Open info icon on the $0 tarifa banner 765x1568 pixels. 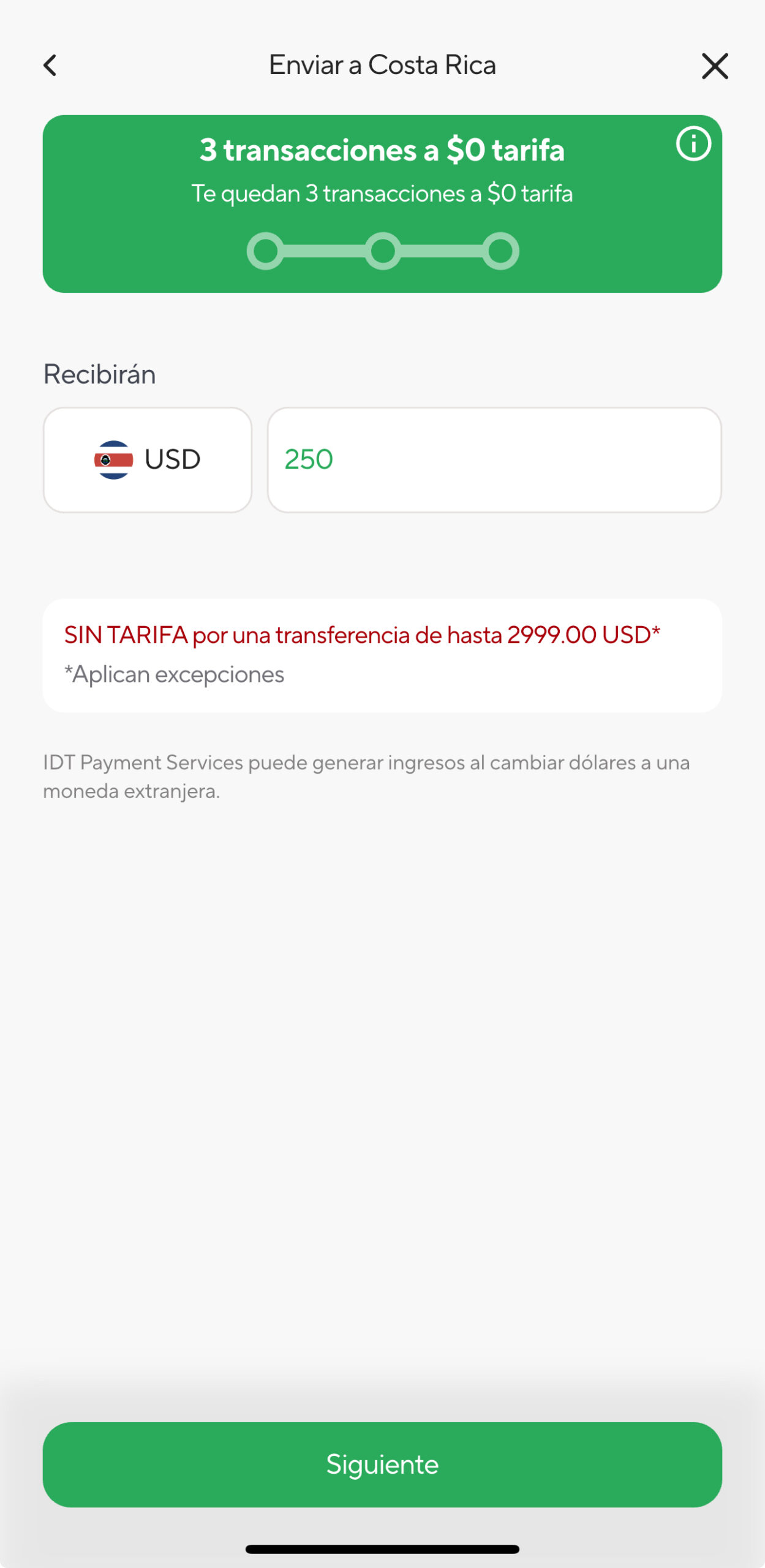pos(693,145)
